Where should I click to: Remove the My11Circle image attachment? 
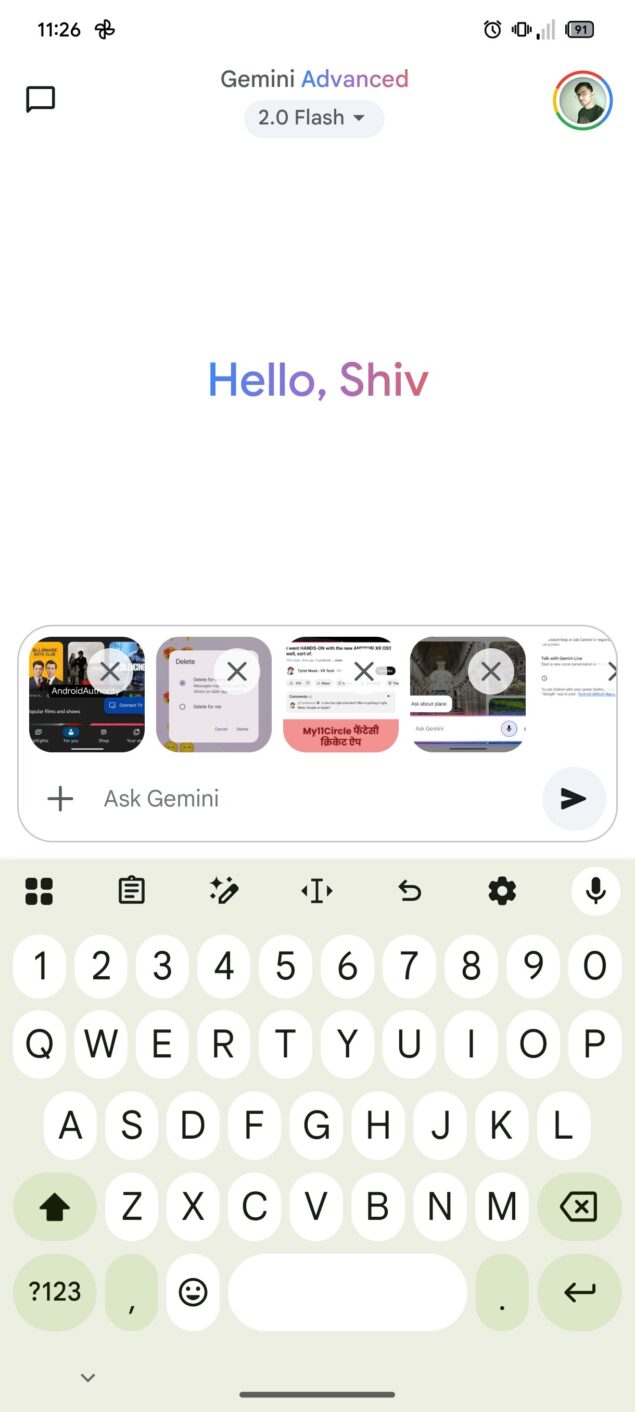(x=364, y=672)
